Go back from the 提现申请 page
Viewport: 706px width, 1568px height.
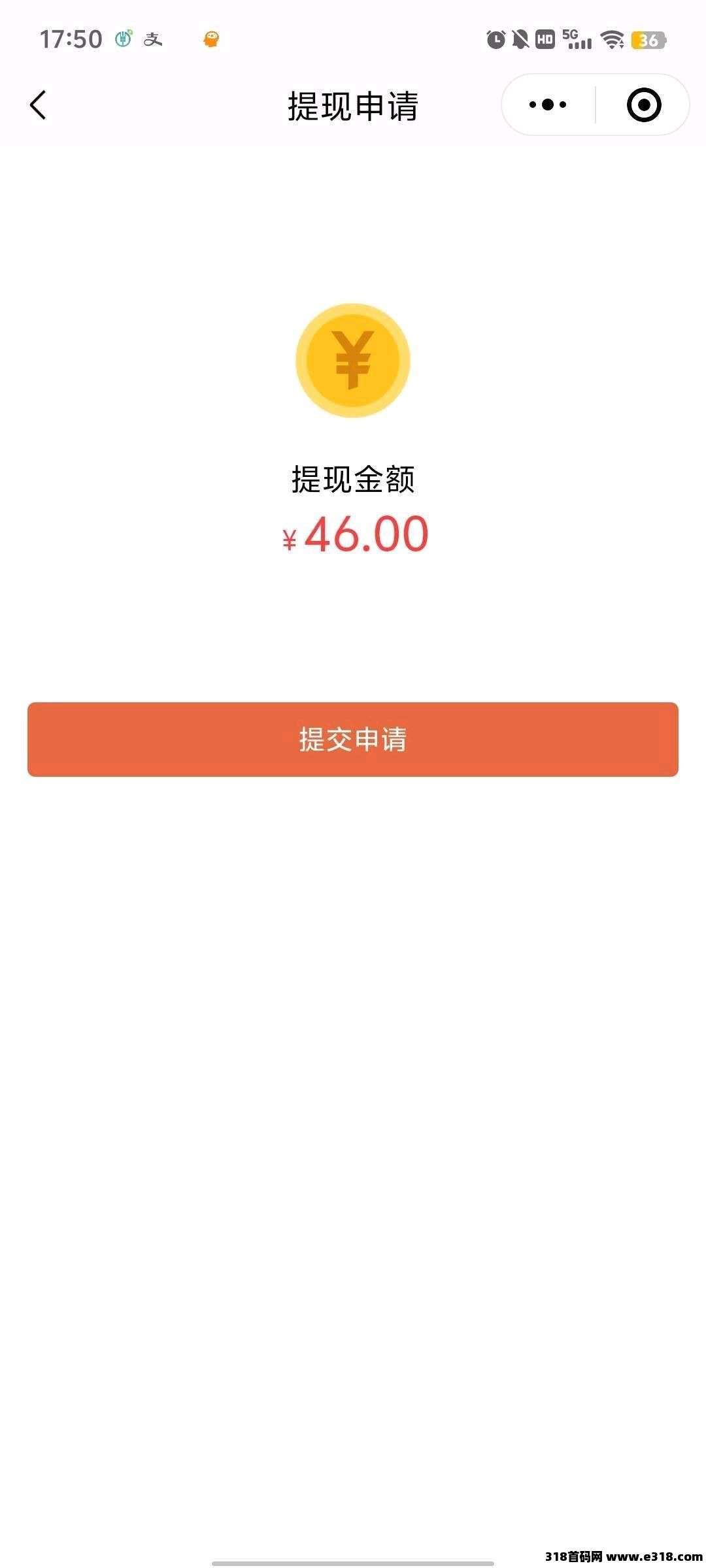[x=39, y=105]
